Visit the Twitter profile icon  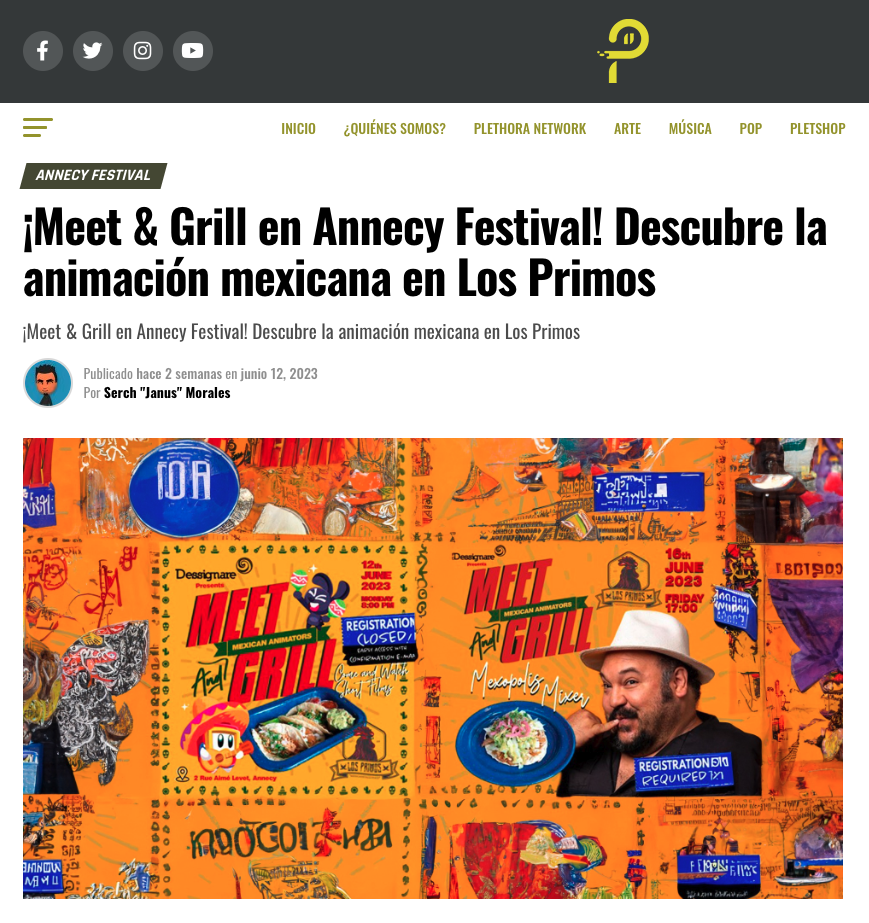tap(93, 51)
